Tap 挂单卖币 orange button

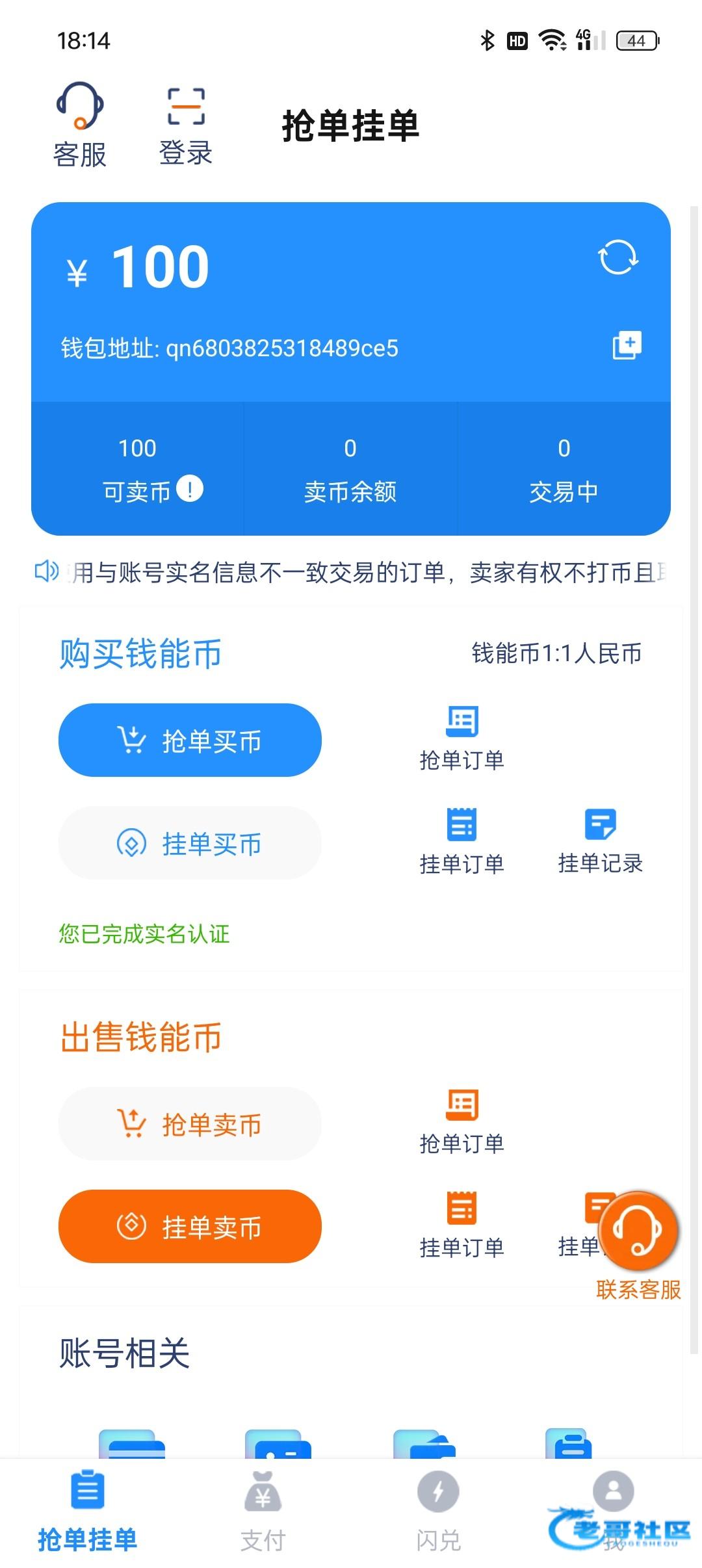pos(190,1226)
